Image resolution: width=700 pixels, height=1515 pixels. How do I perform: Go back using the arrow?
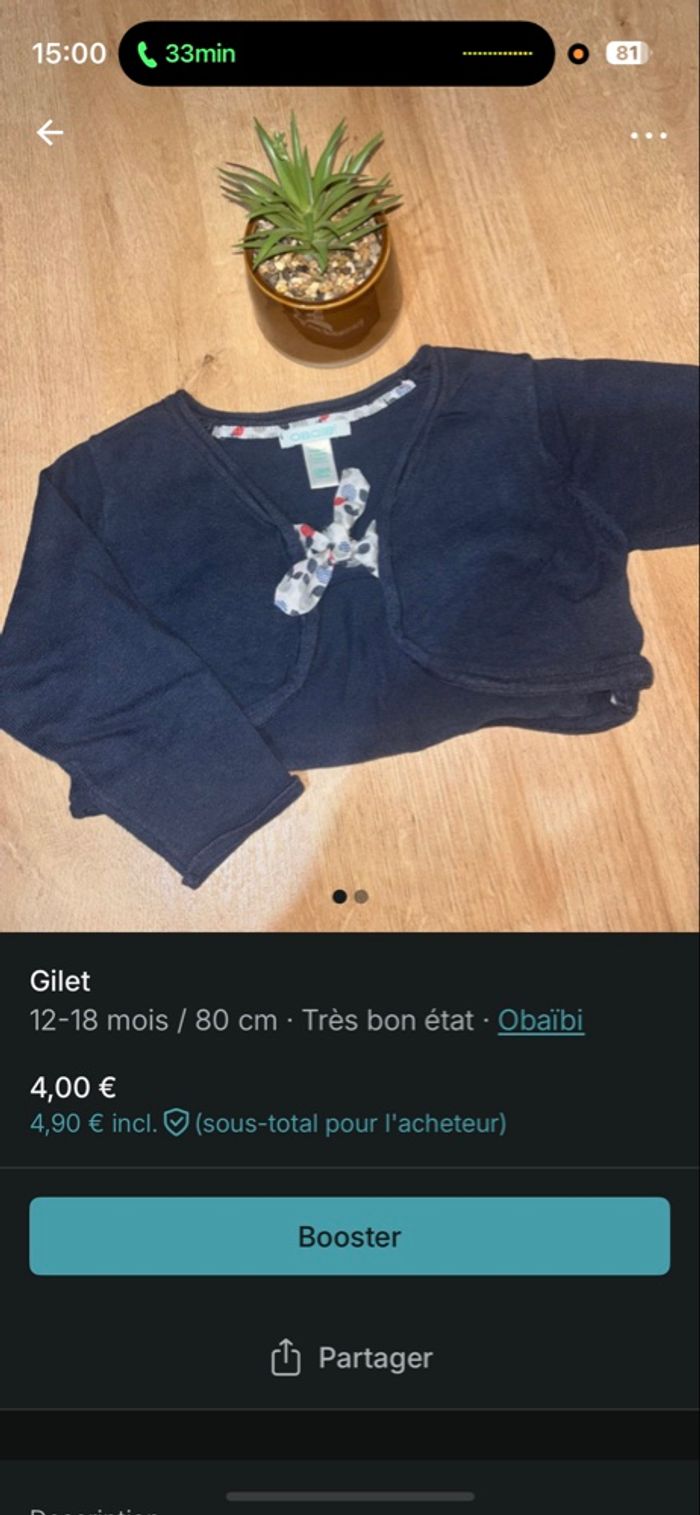(x=49, y=133)
